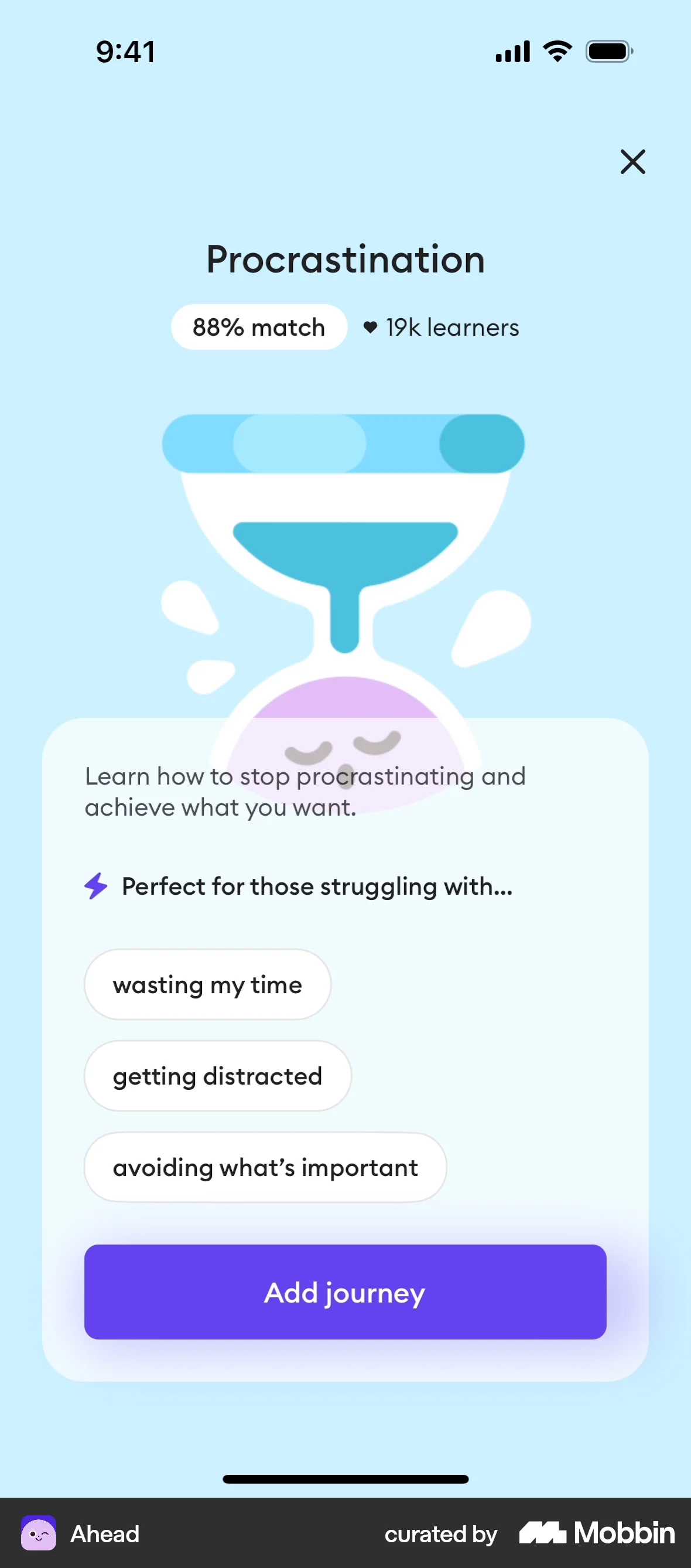This screenshot has width=691, height=1568.
Task: Select the 'avoiding what's important' chip
Action: [x=265, y=1167]
